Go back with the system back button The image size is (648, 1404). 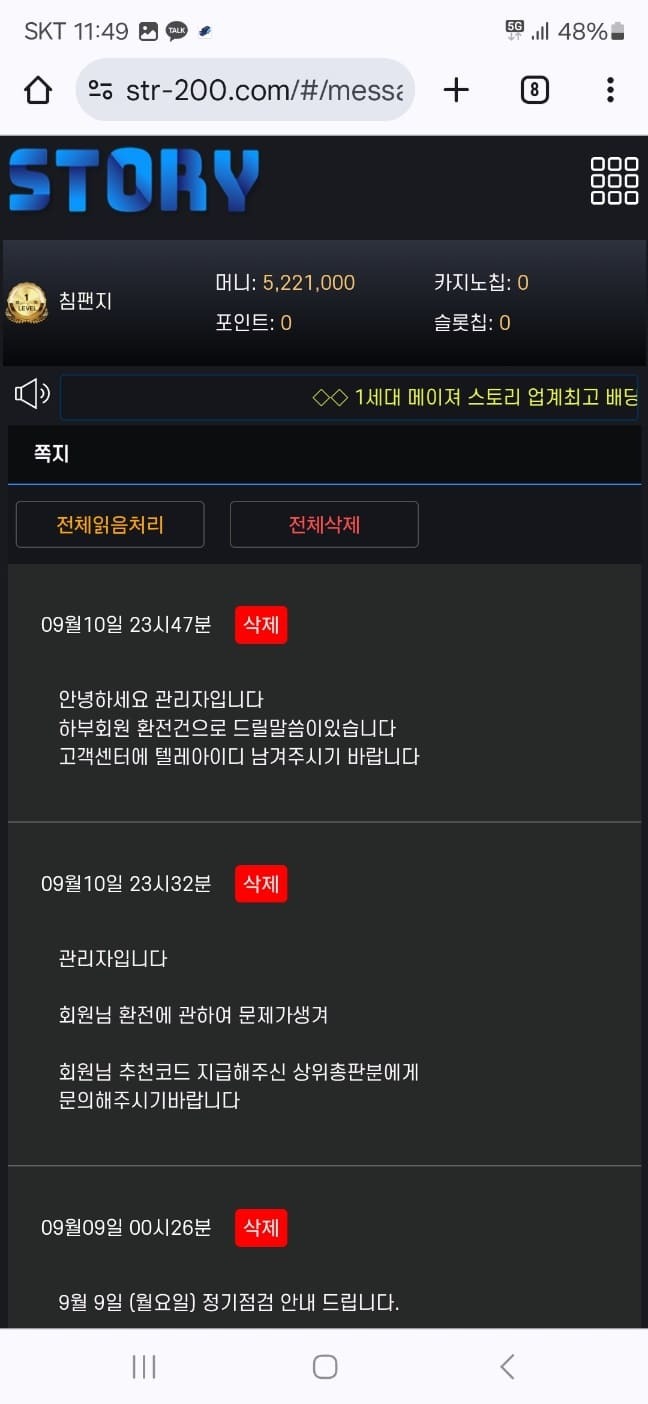click(507, 1367)
